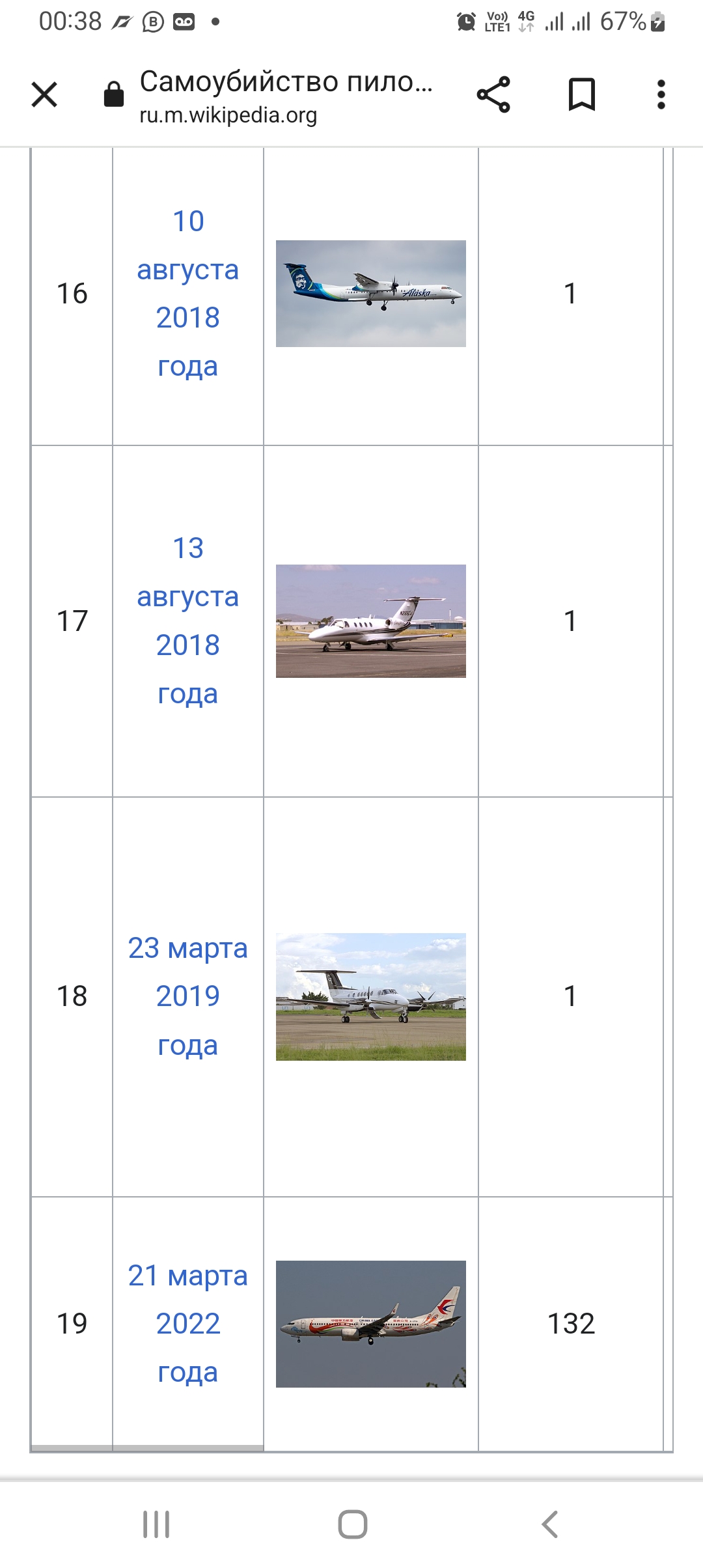Viewport: 703px width, 1568px height.
Task: Go back using the system back button
Action: [550, 1524]
